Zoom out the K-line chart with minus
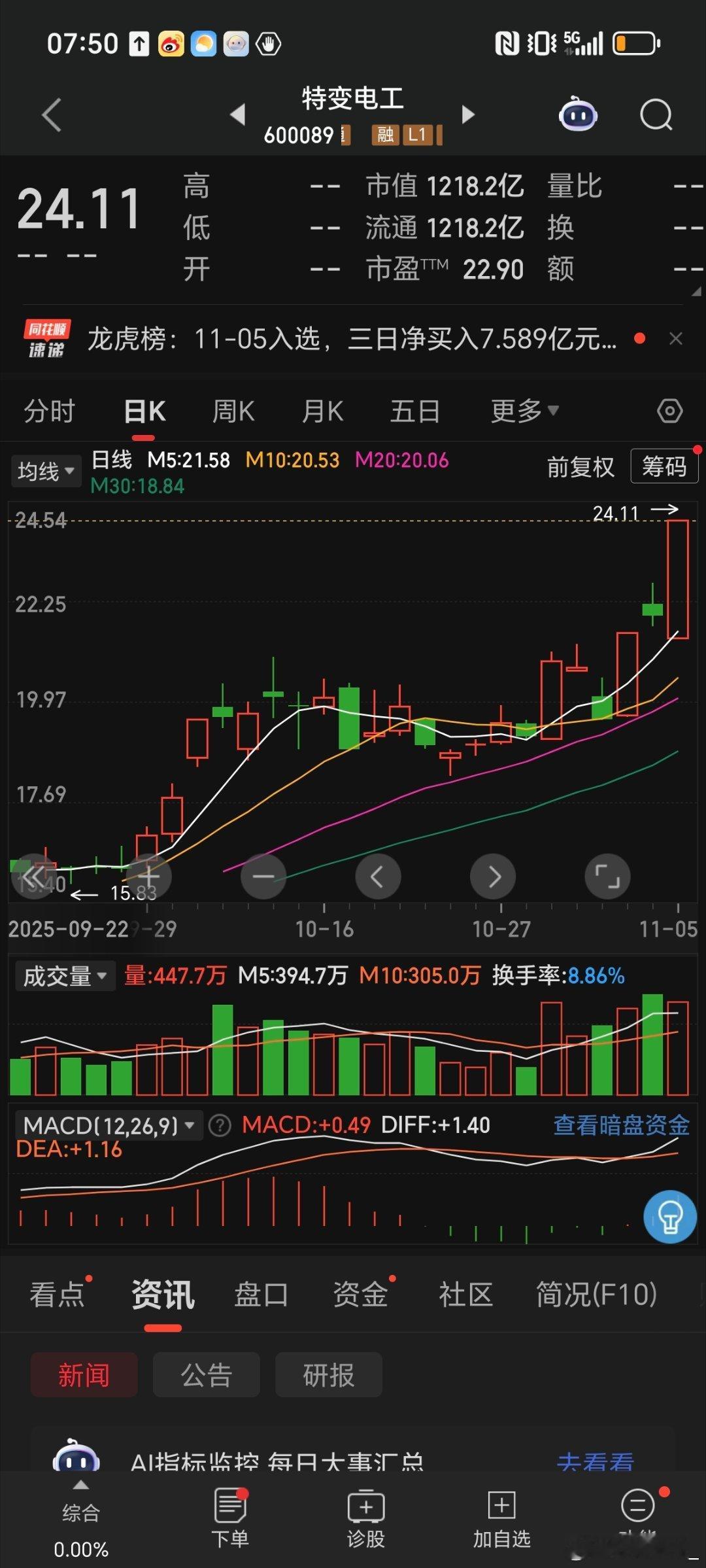 tap(263, 876)
